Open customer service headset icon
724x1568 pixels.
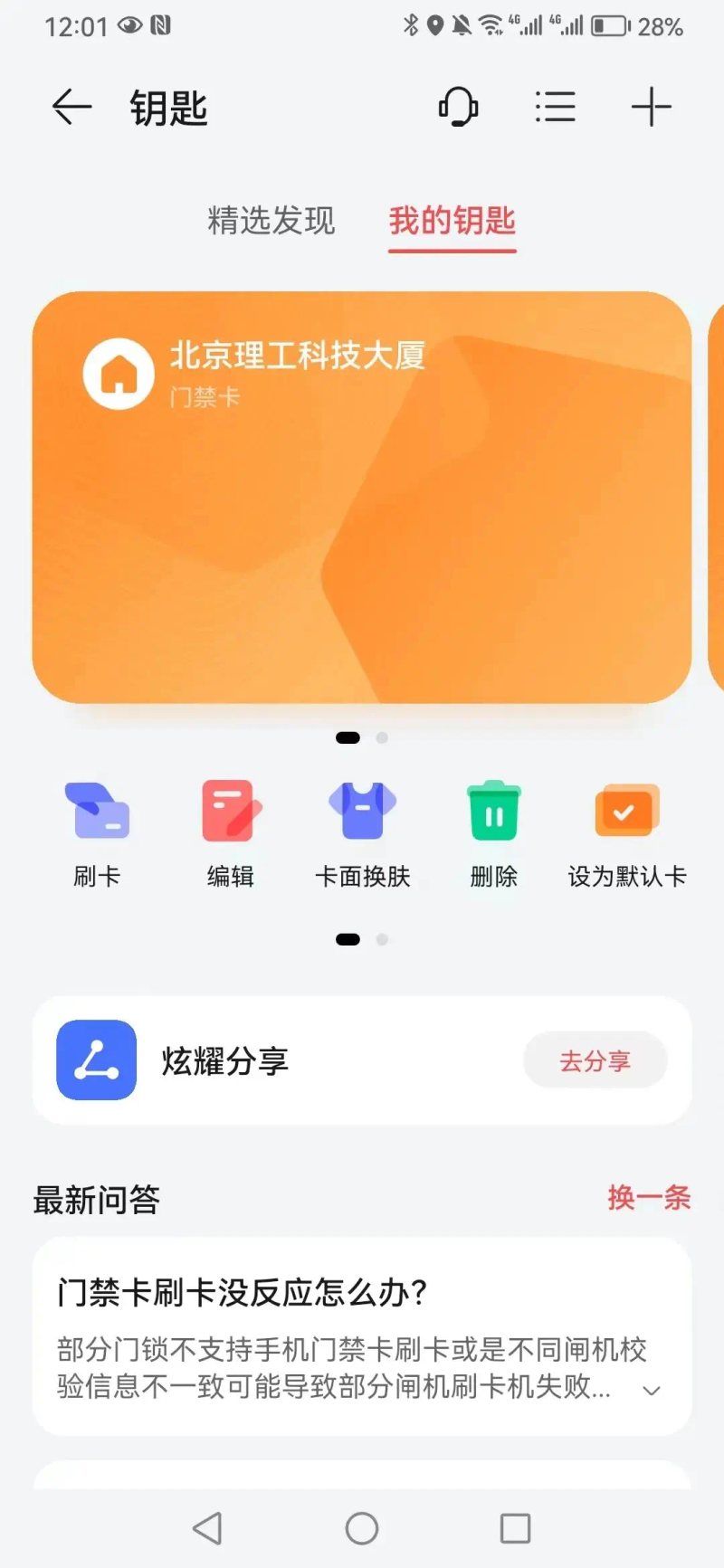tap(459, 107)
